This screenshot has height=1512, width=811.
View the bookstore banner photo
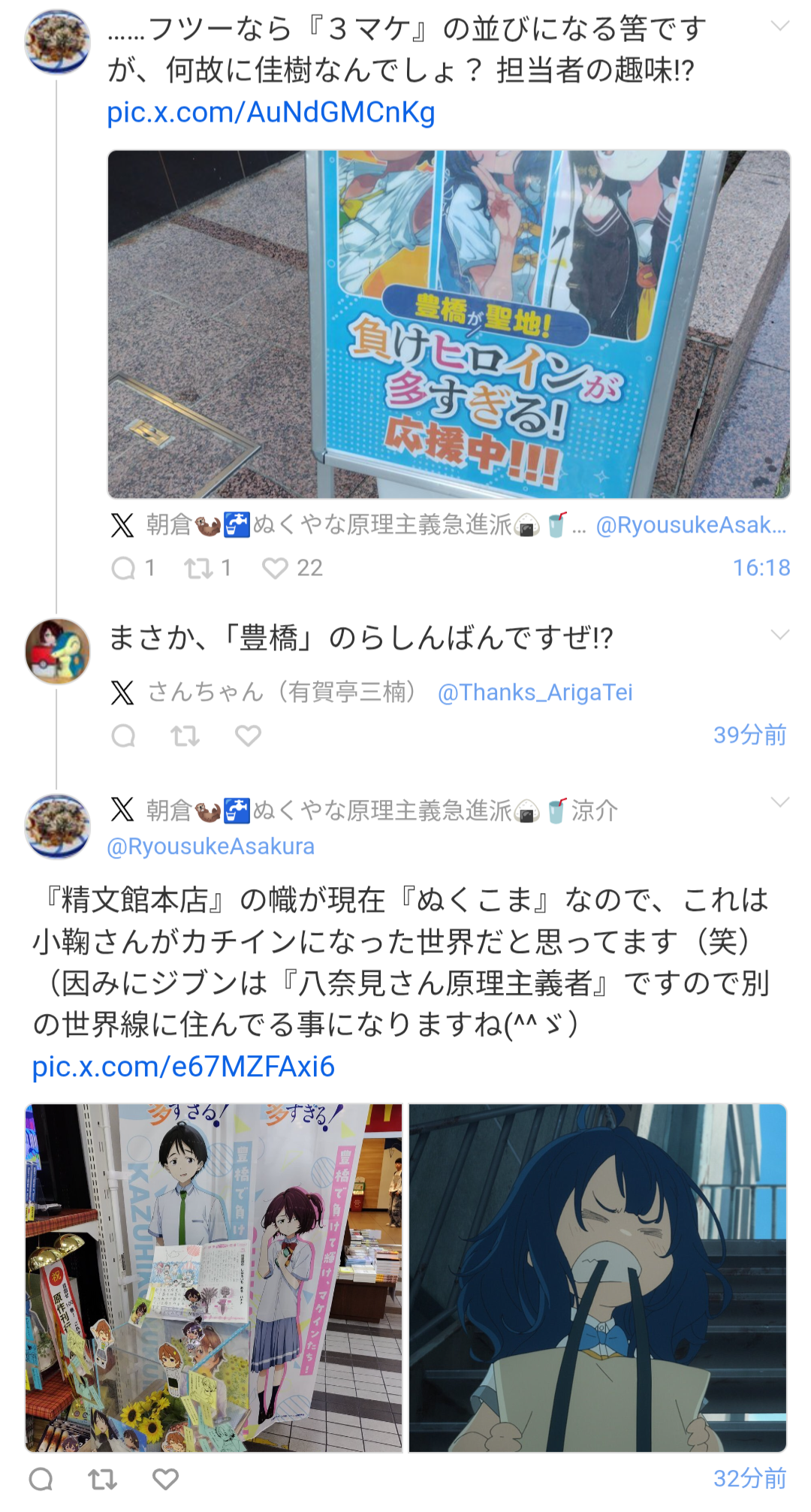[214, 1277]
